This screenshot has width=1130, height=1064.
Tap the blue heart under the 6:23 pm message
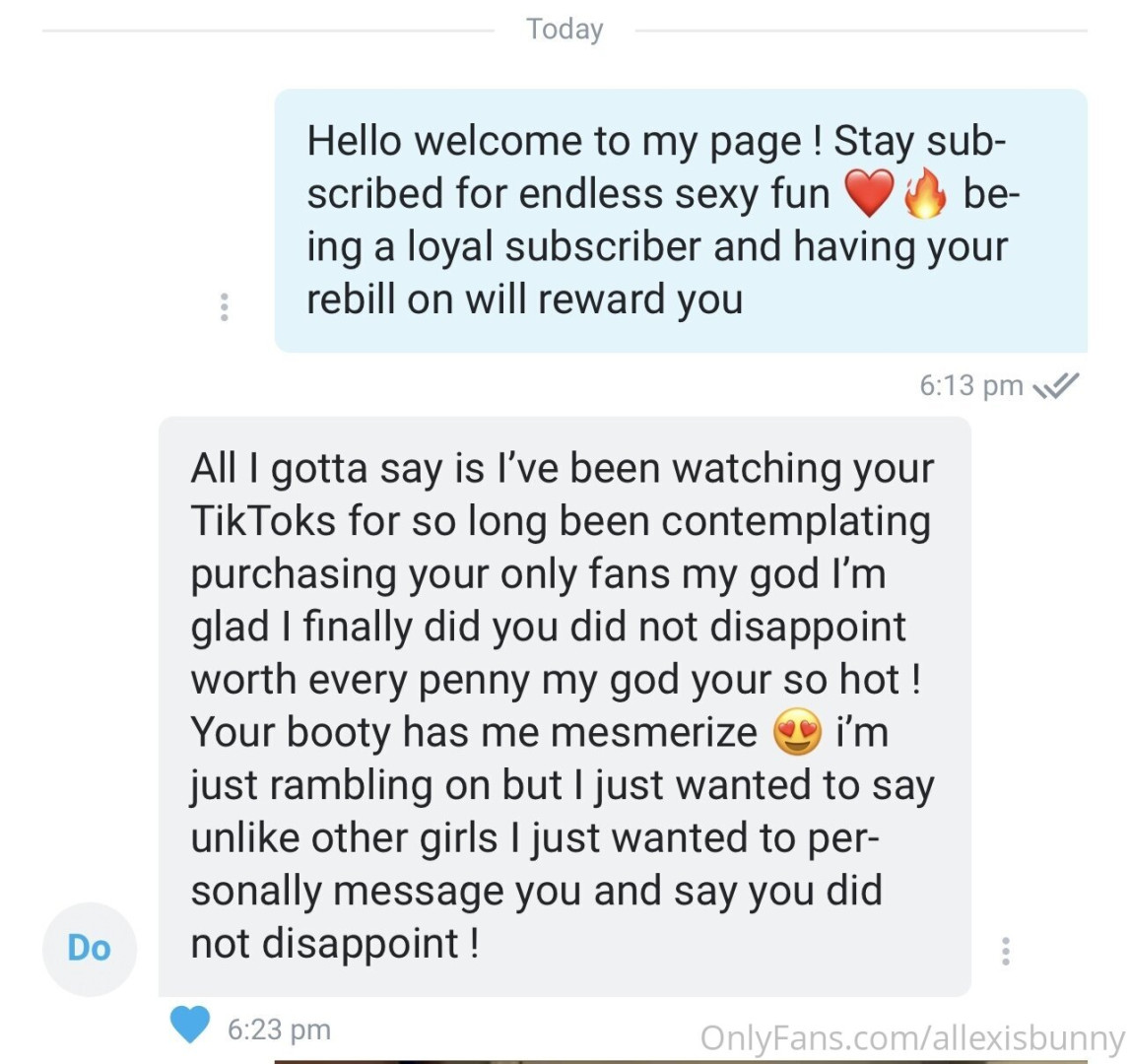coord(189,1026)
